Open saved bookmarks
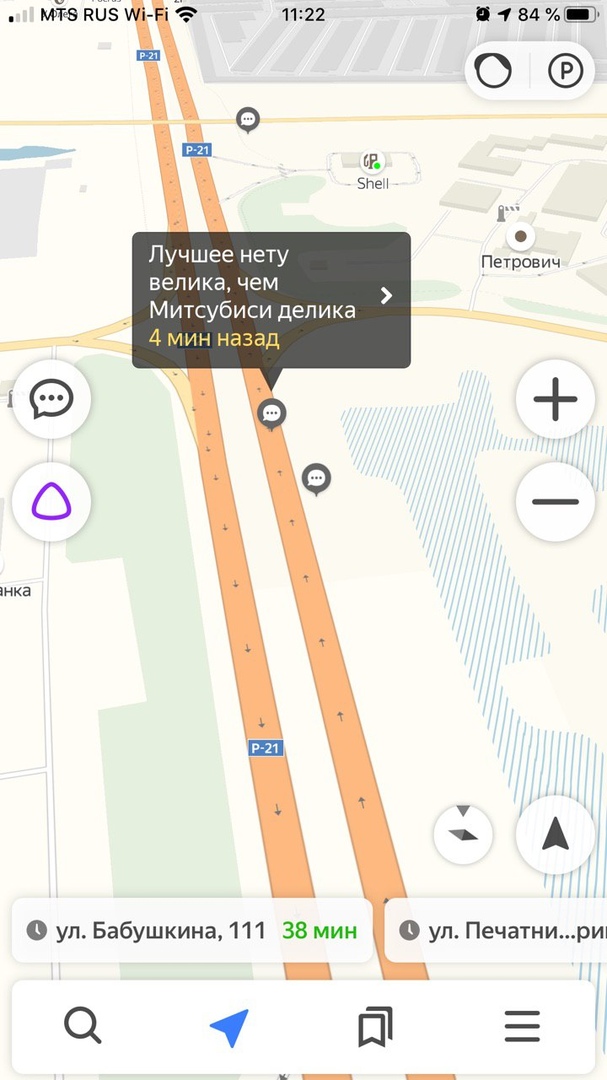 (375, 1025)
